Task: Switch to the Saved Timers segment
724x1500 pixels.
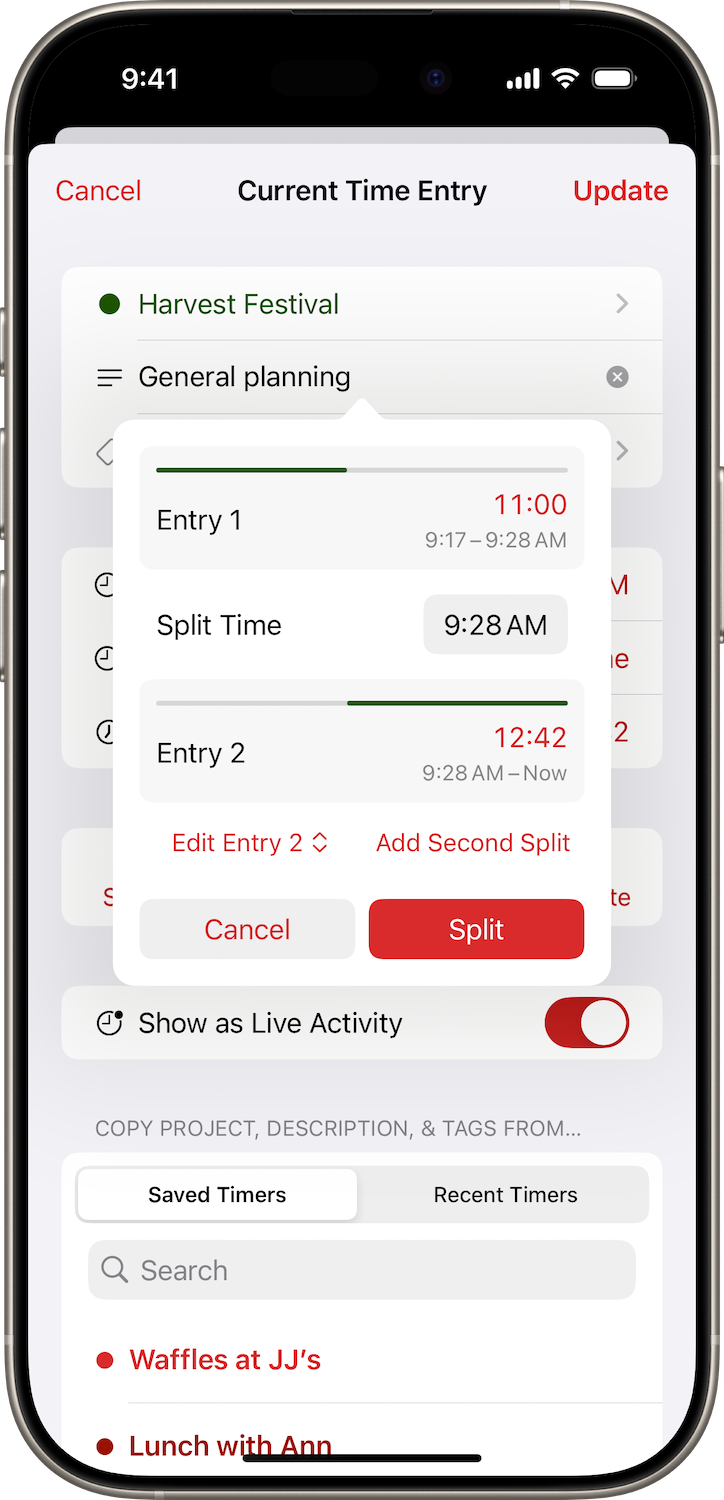Action: [x=217, y=1195]
